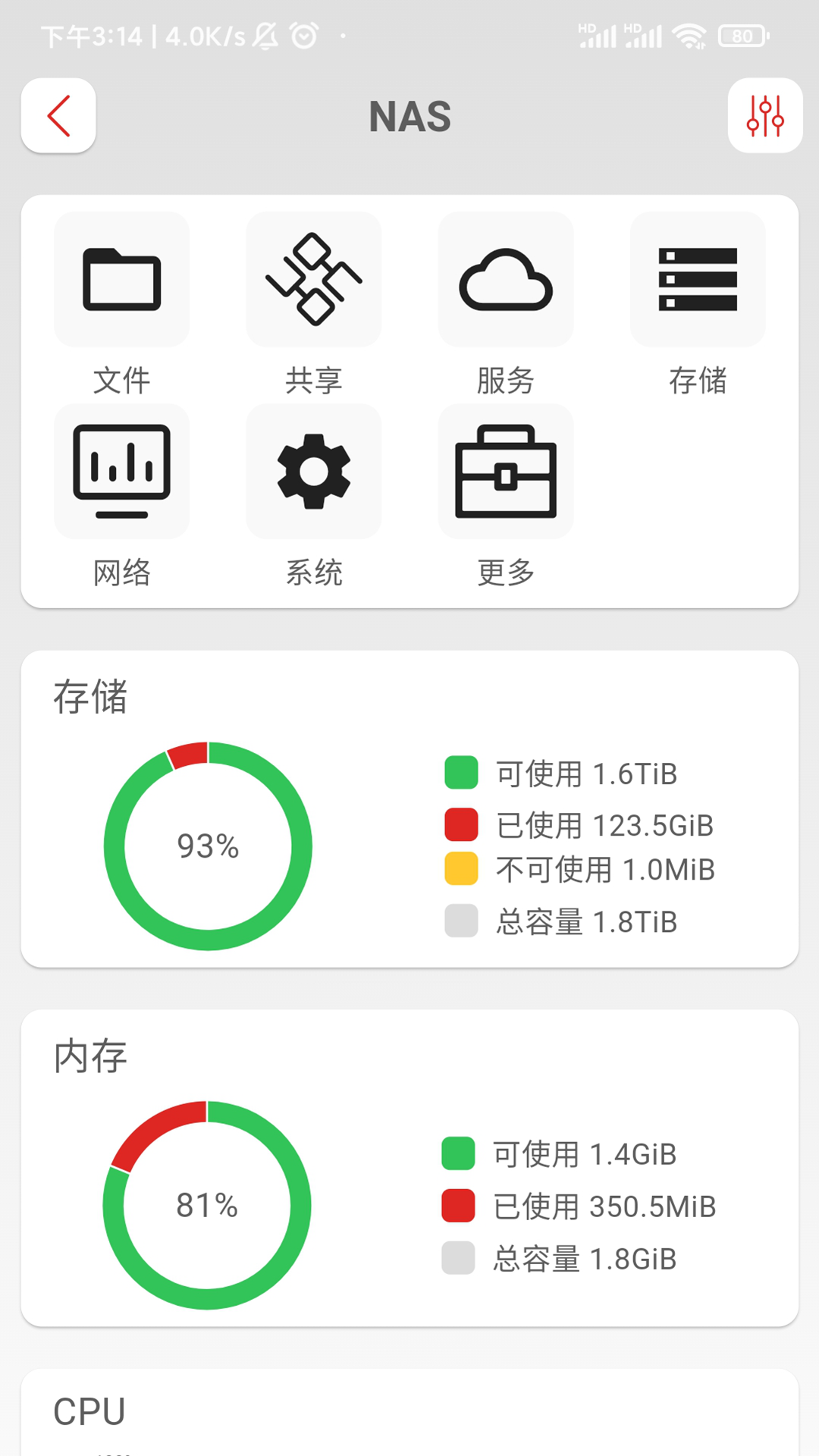This screenshot has width=819, height=1456.
Task: Open the 更多 more tools
Action: coord(505,472)
